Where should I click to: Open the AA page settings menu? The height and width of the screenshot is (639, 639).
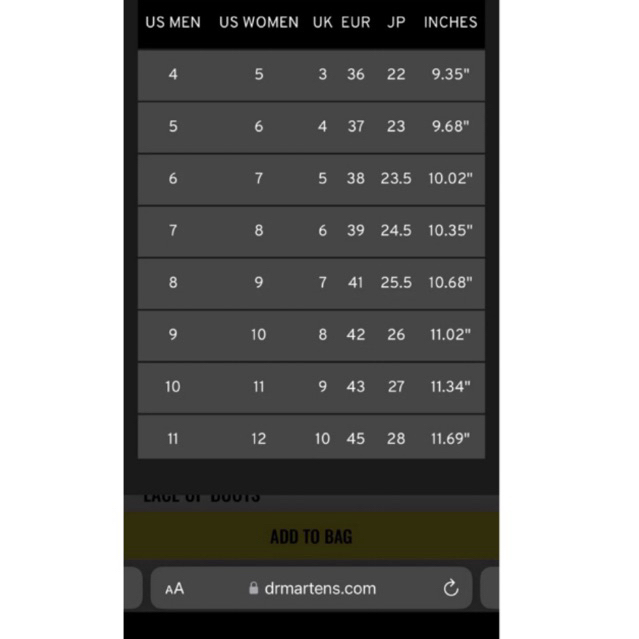tap(175, 589)
